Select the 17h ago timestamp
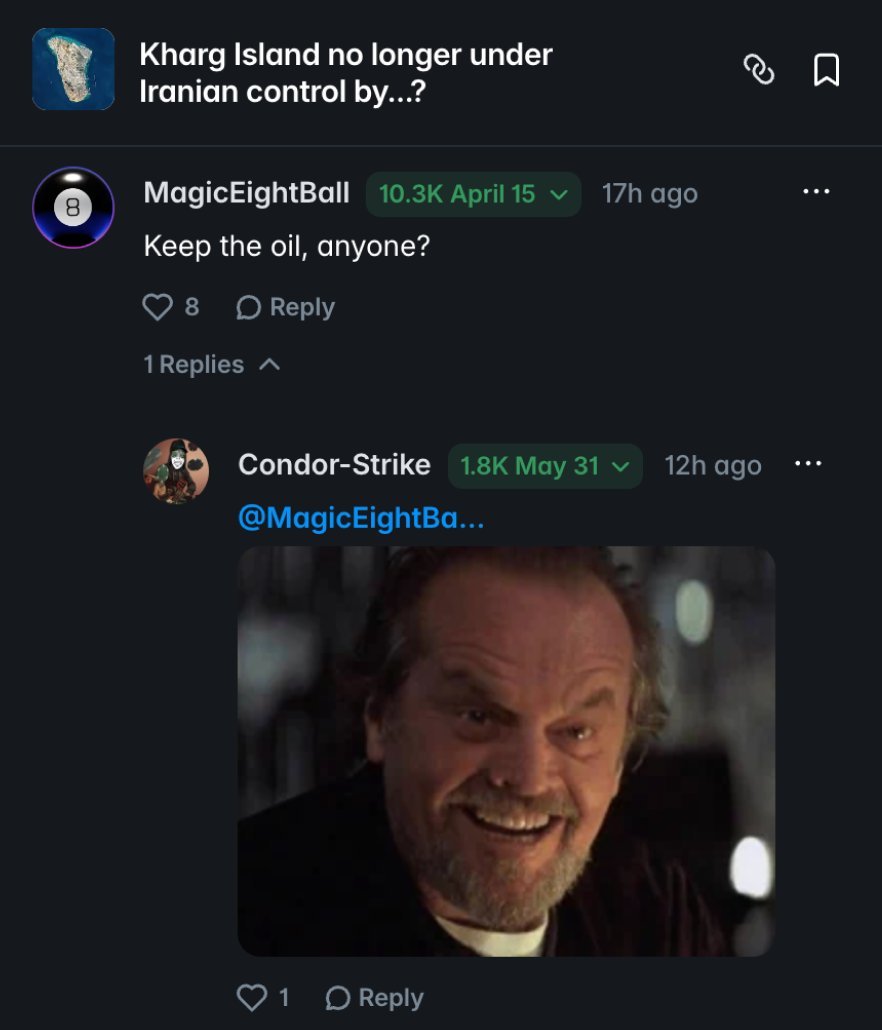 coord(650,193)
